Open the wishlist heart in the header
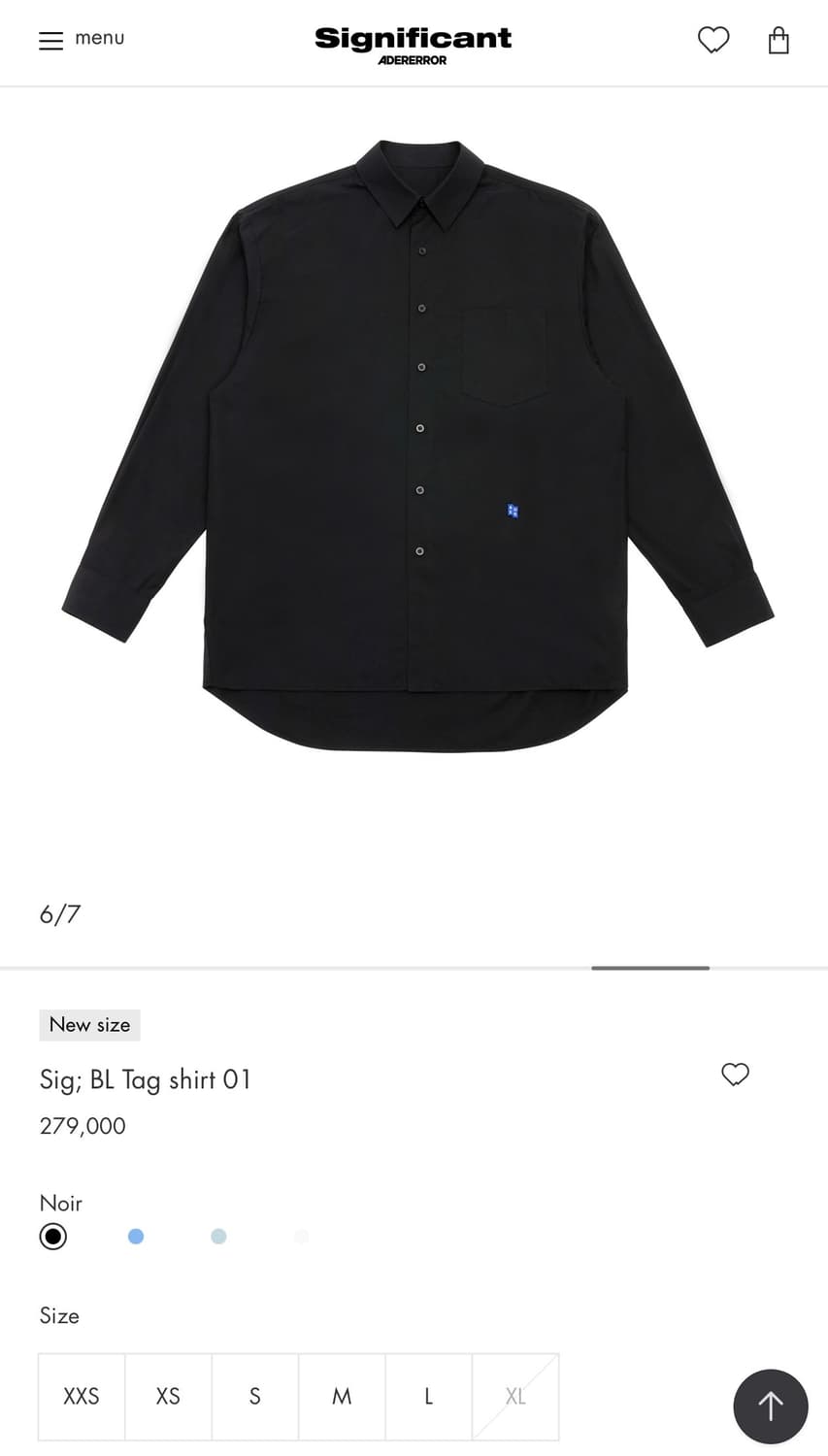 (713, 40)
